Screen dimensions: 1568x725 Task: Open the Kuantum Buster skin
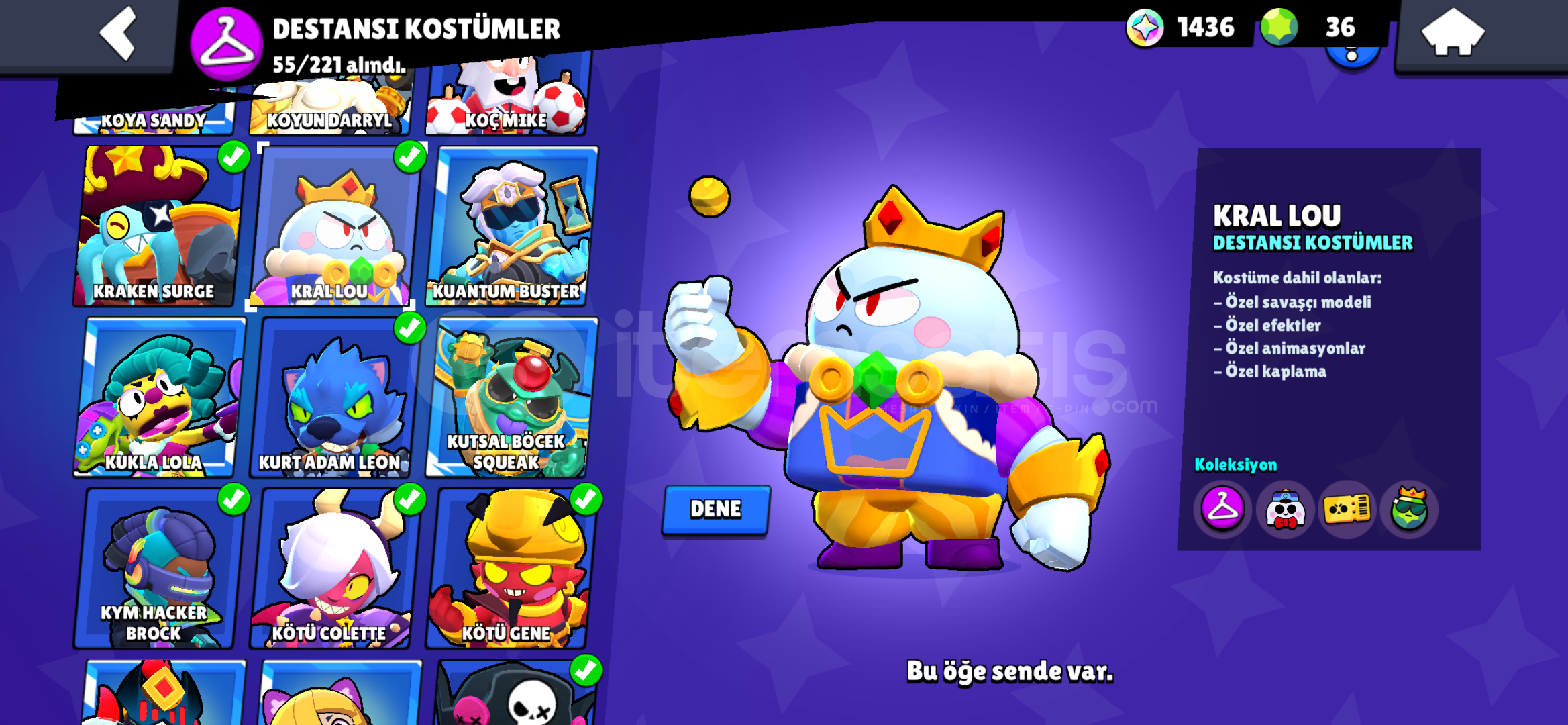[511, 227]
